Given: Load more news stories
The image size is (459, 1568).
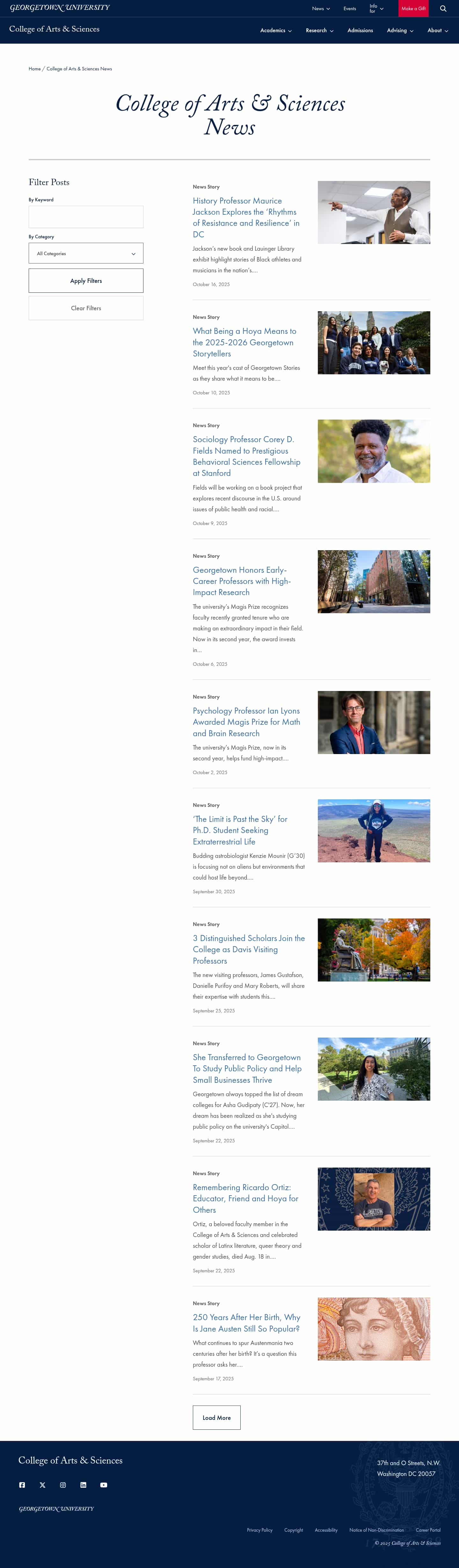Looking at the screenshot, I should [217, 1417].
